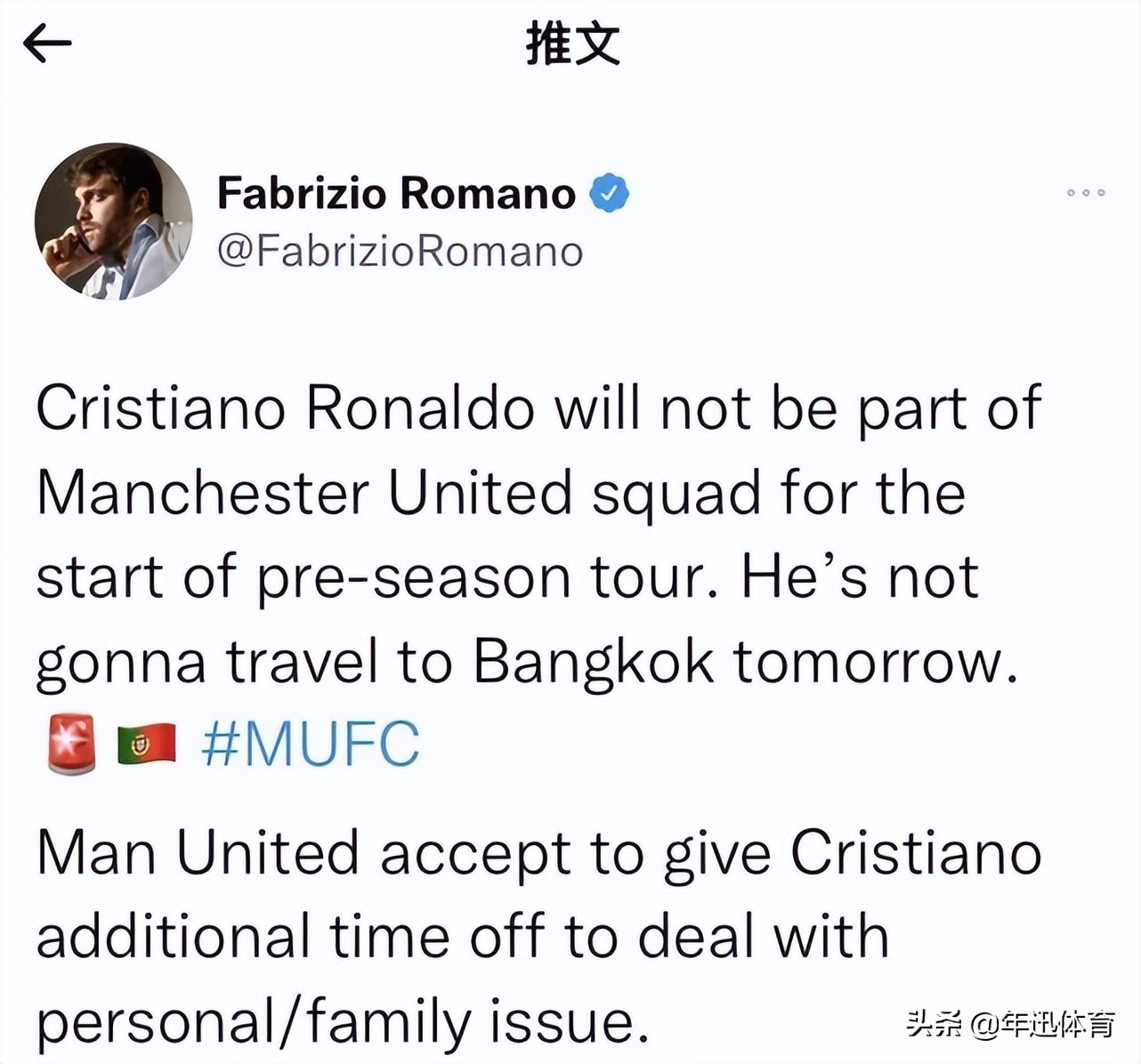
Task: Open the #MUFC hashtag link
Action: [310, 746]
